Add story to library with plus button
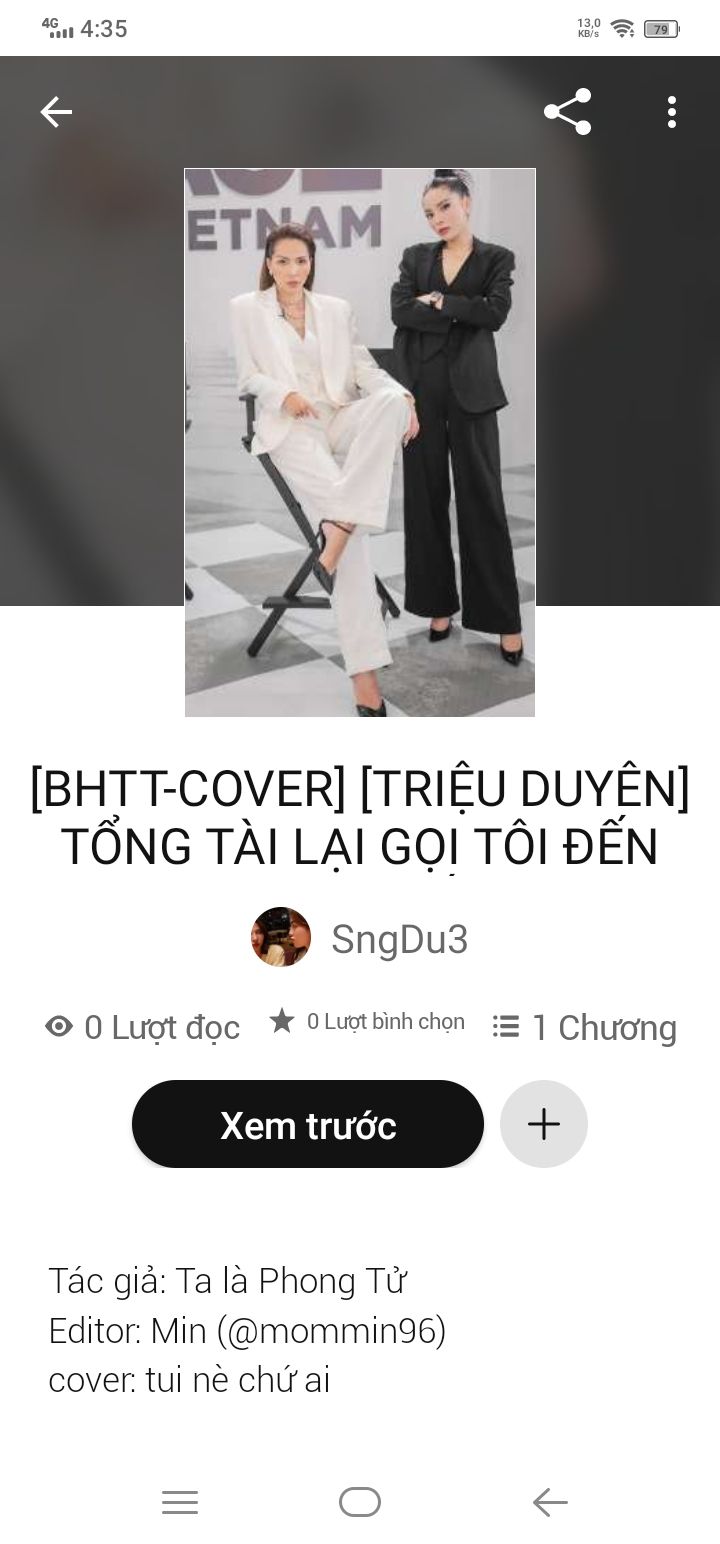Viewport: 720px width, 1544px height. pos(544,1125)
